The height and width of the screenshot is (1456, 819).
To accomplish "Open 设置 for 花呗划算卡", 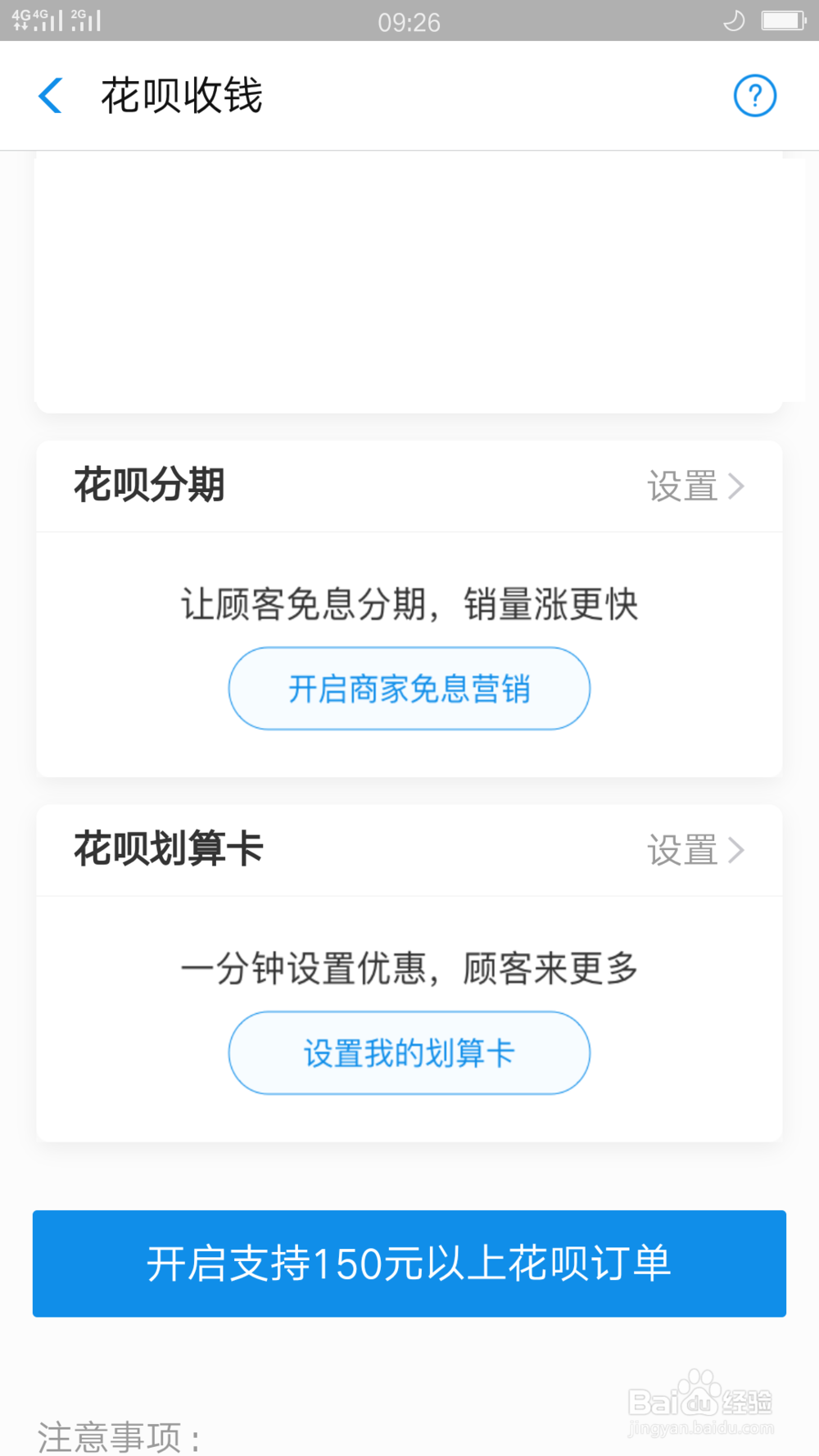I will coord(696,850).
